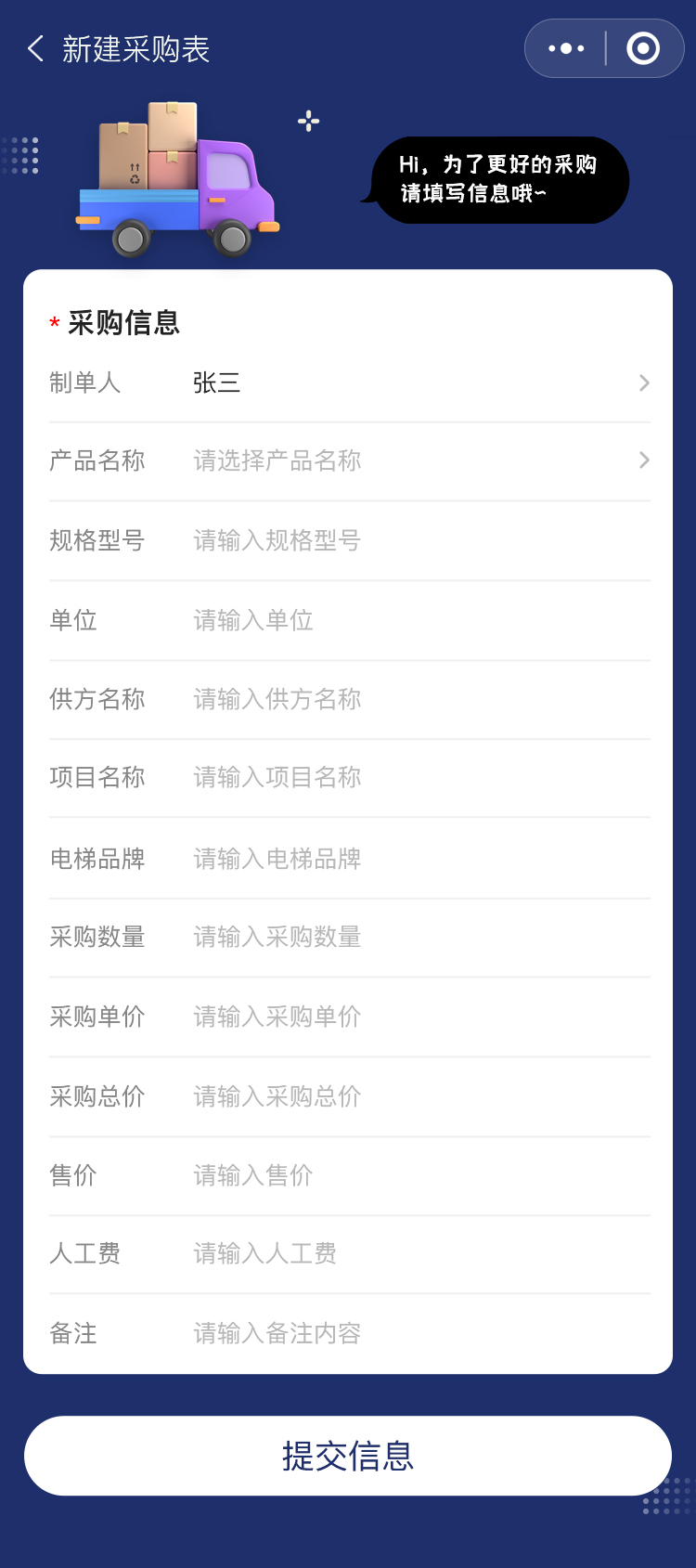Choose a product in 产品名称 picker
Screen dimensions: 696x1568
pos(418,460)
